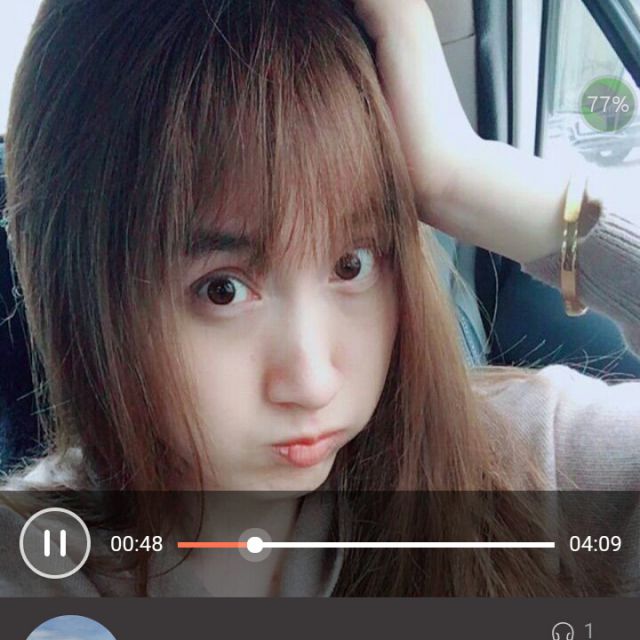Open the floating 77% bubble
640x640 pixels.
607,104
